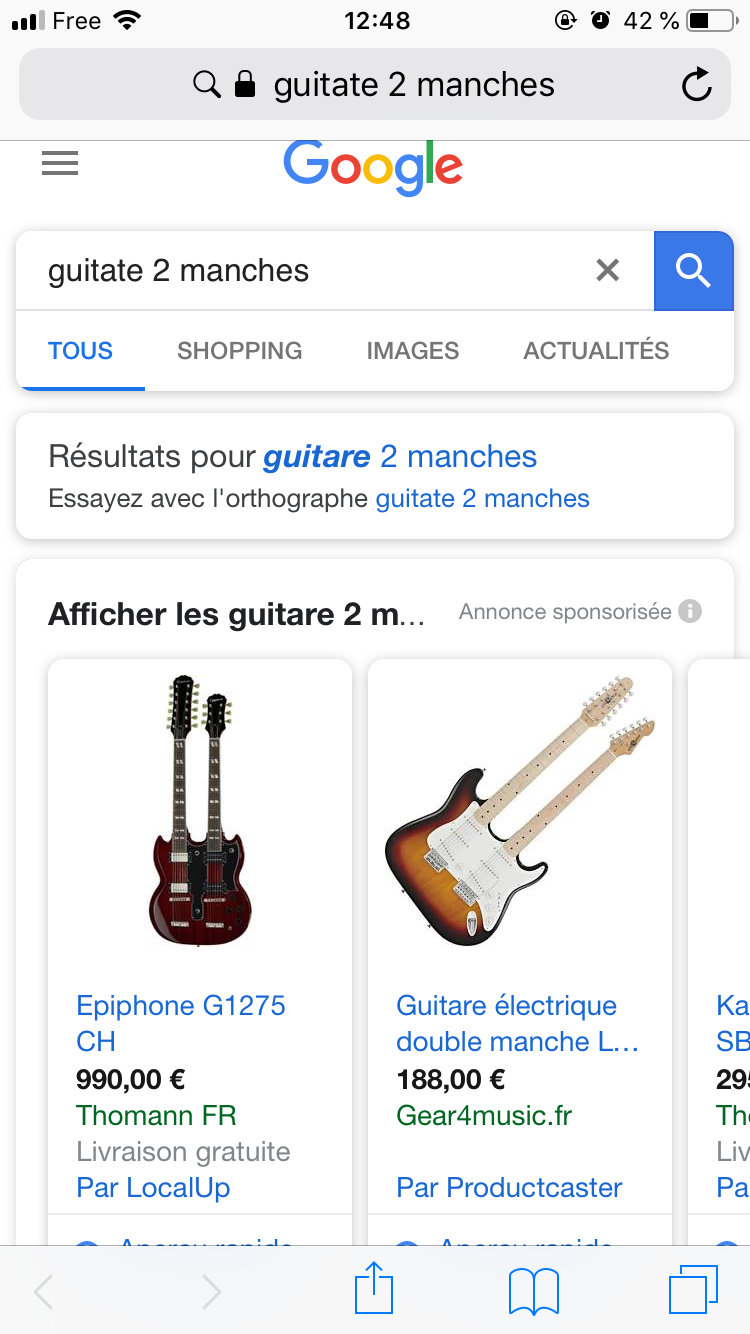Open the hamburger menu
The height and width of the screenshot is (1334, 750).
tap(60, 163)
